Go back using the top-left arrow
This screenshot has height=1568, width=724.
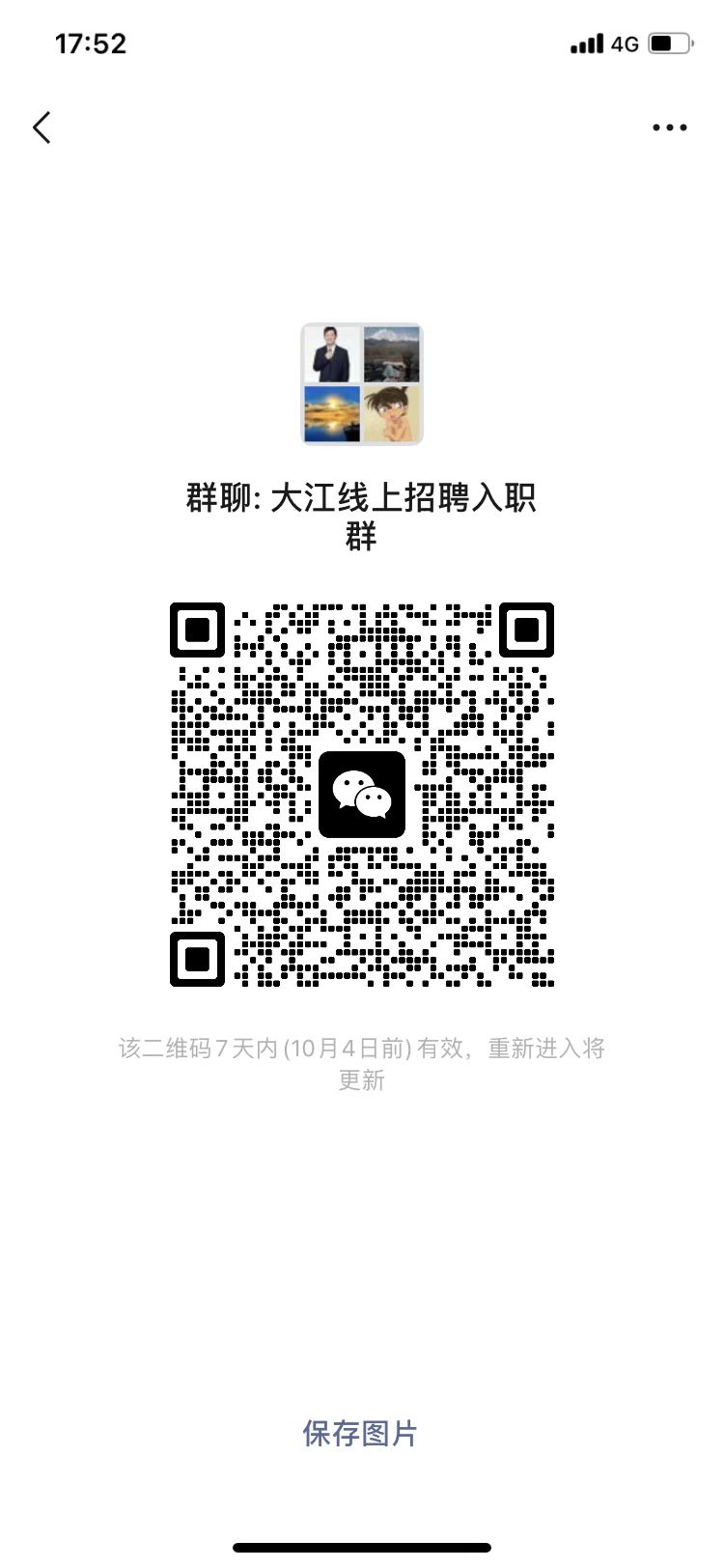pos(42,127)
